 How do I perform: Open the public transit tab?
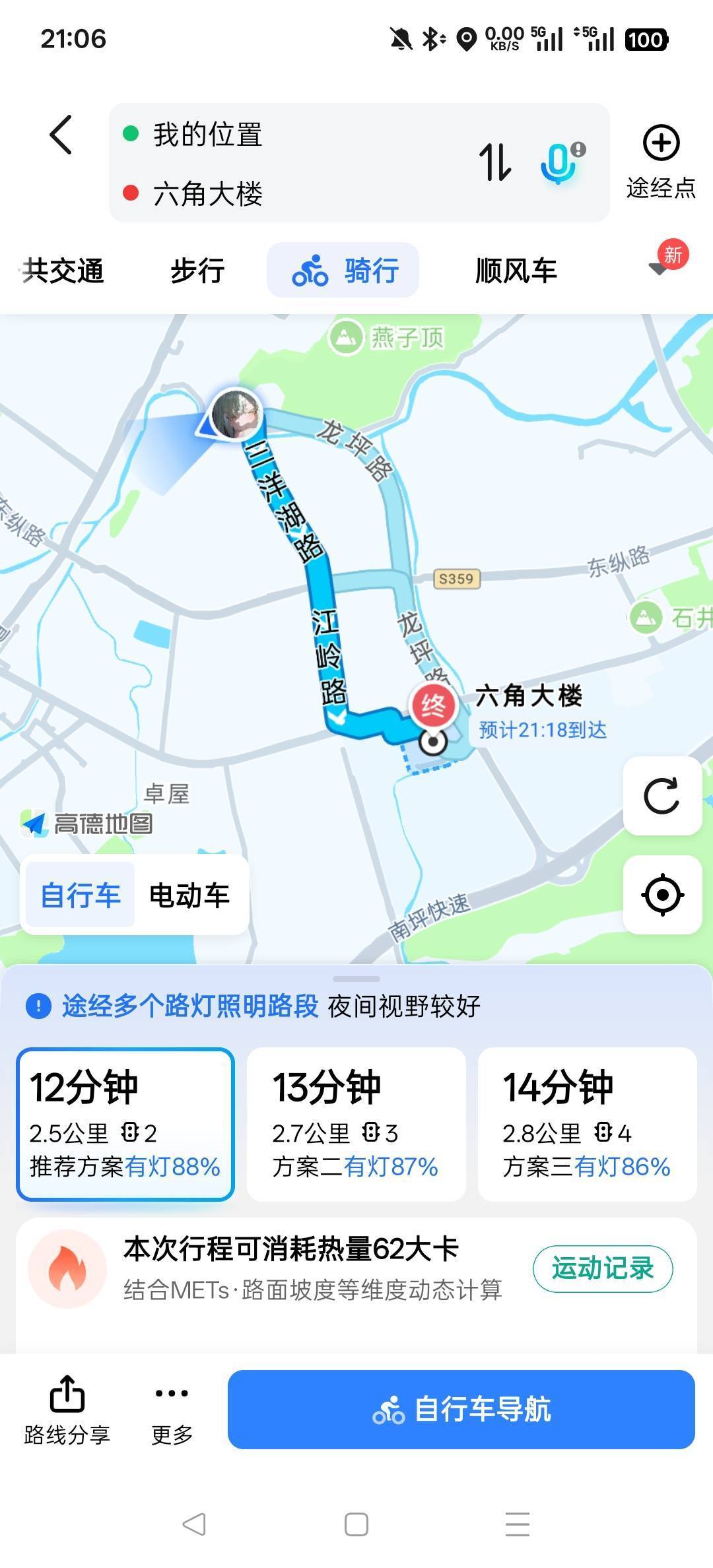63,271
